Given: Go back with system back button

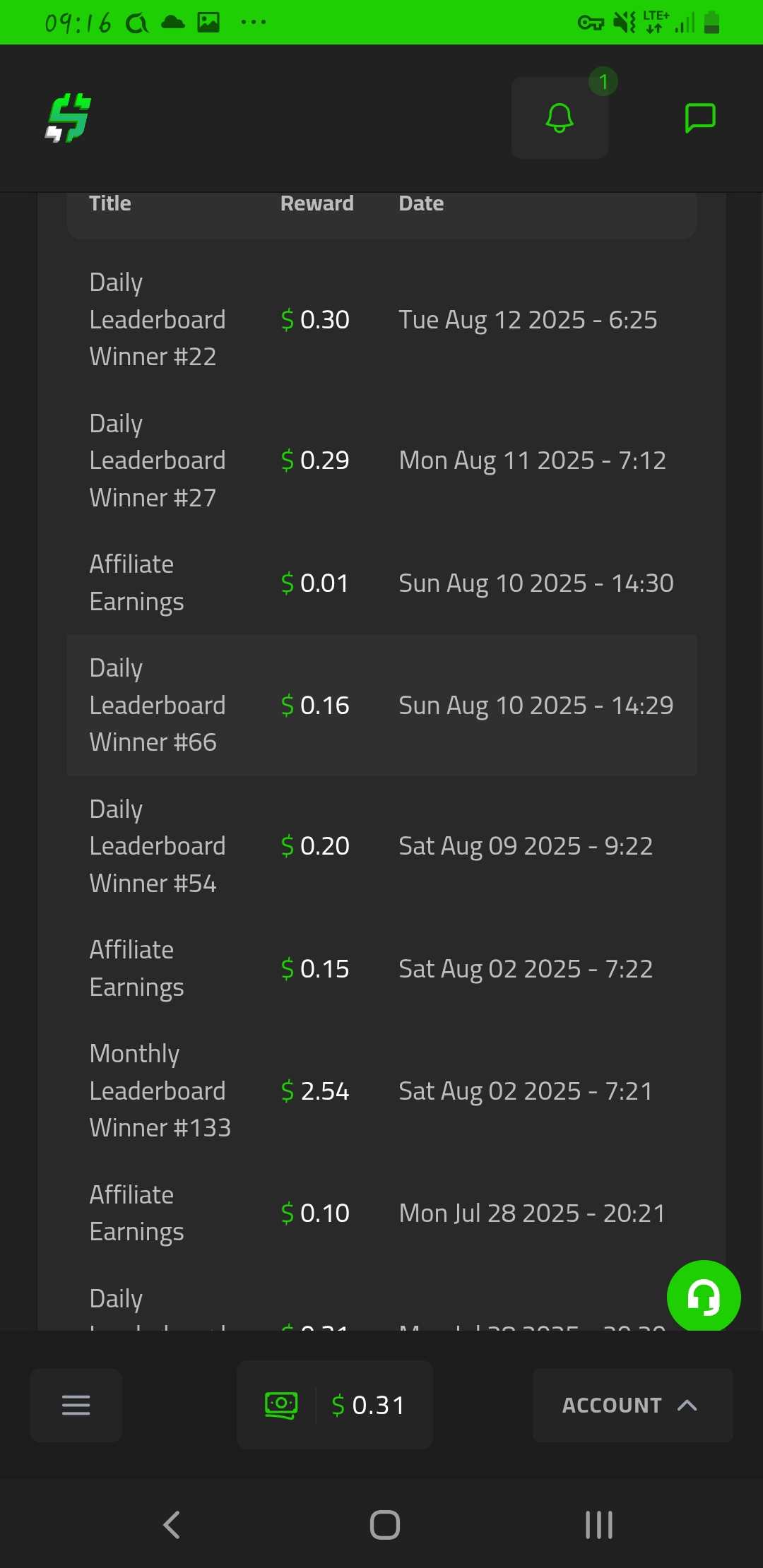Looking at the screenshot, I should 172,1524.
